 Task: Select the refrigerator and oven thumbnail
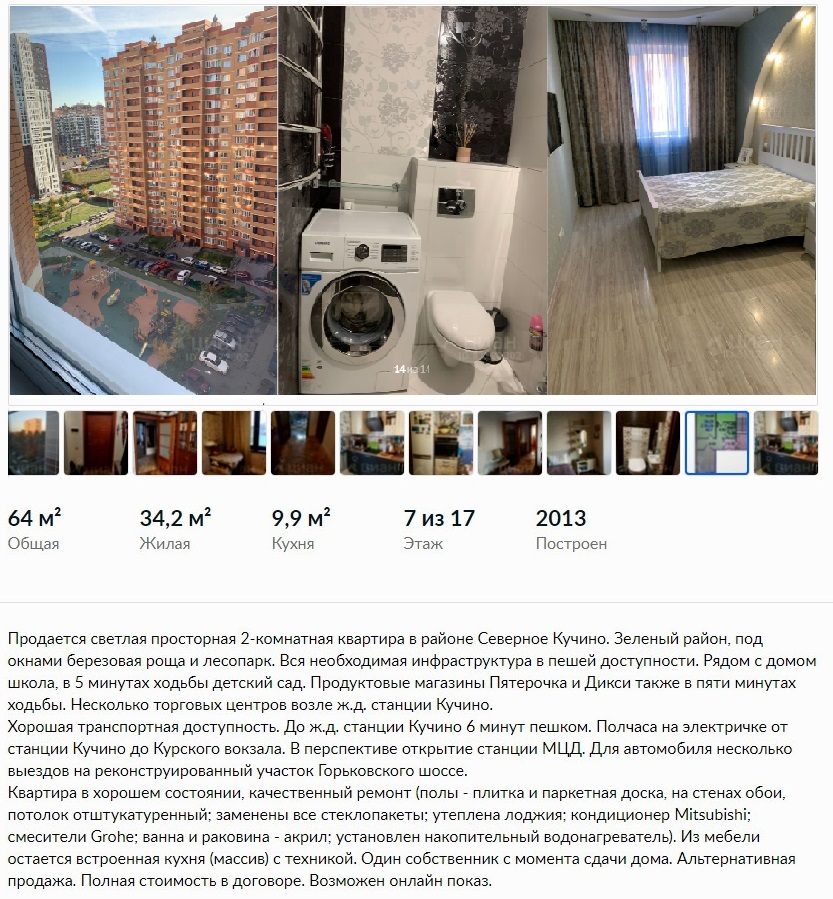tap(441, 443)
